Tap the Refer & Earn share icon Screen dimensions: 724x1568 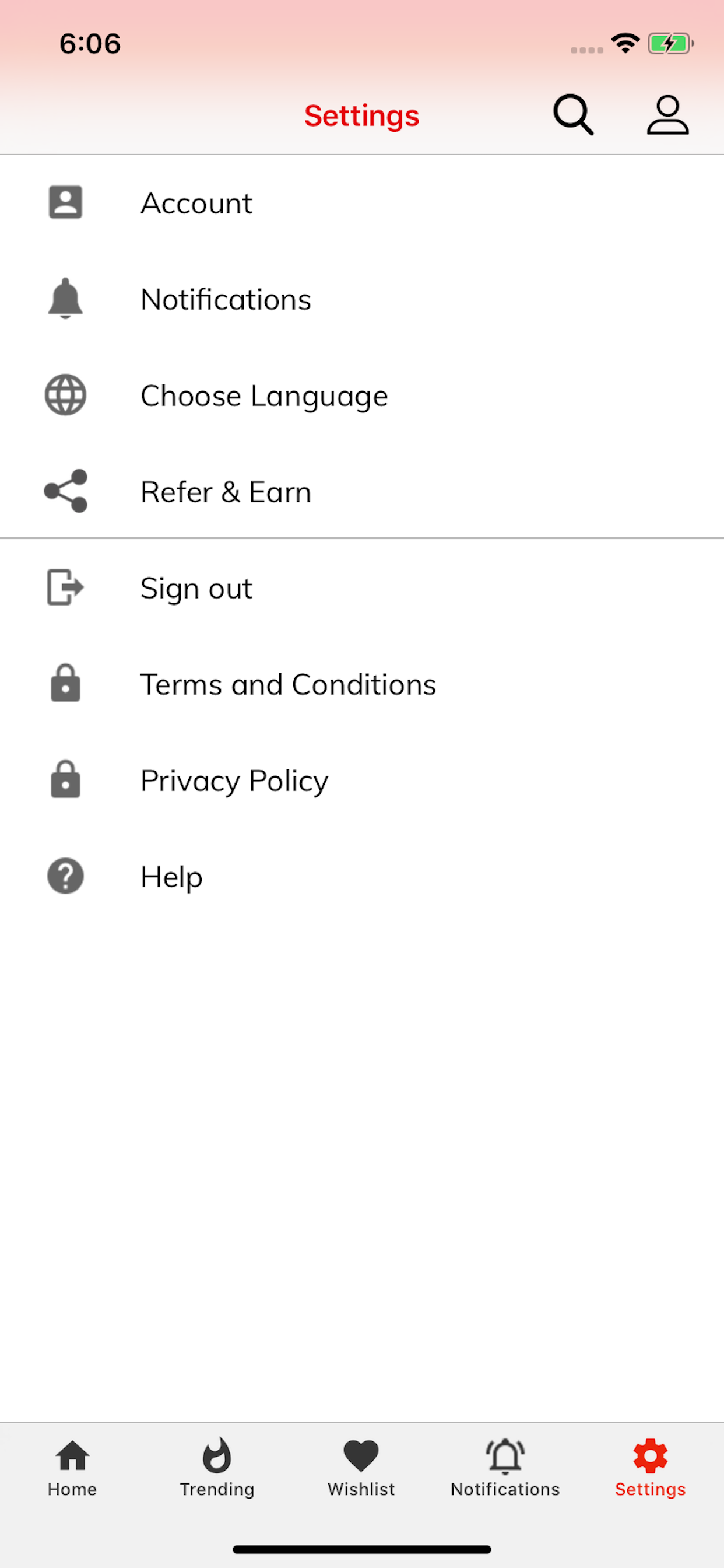click(65, 491)
